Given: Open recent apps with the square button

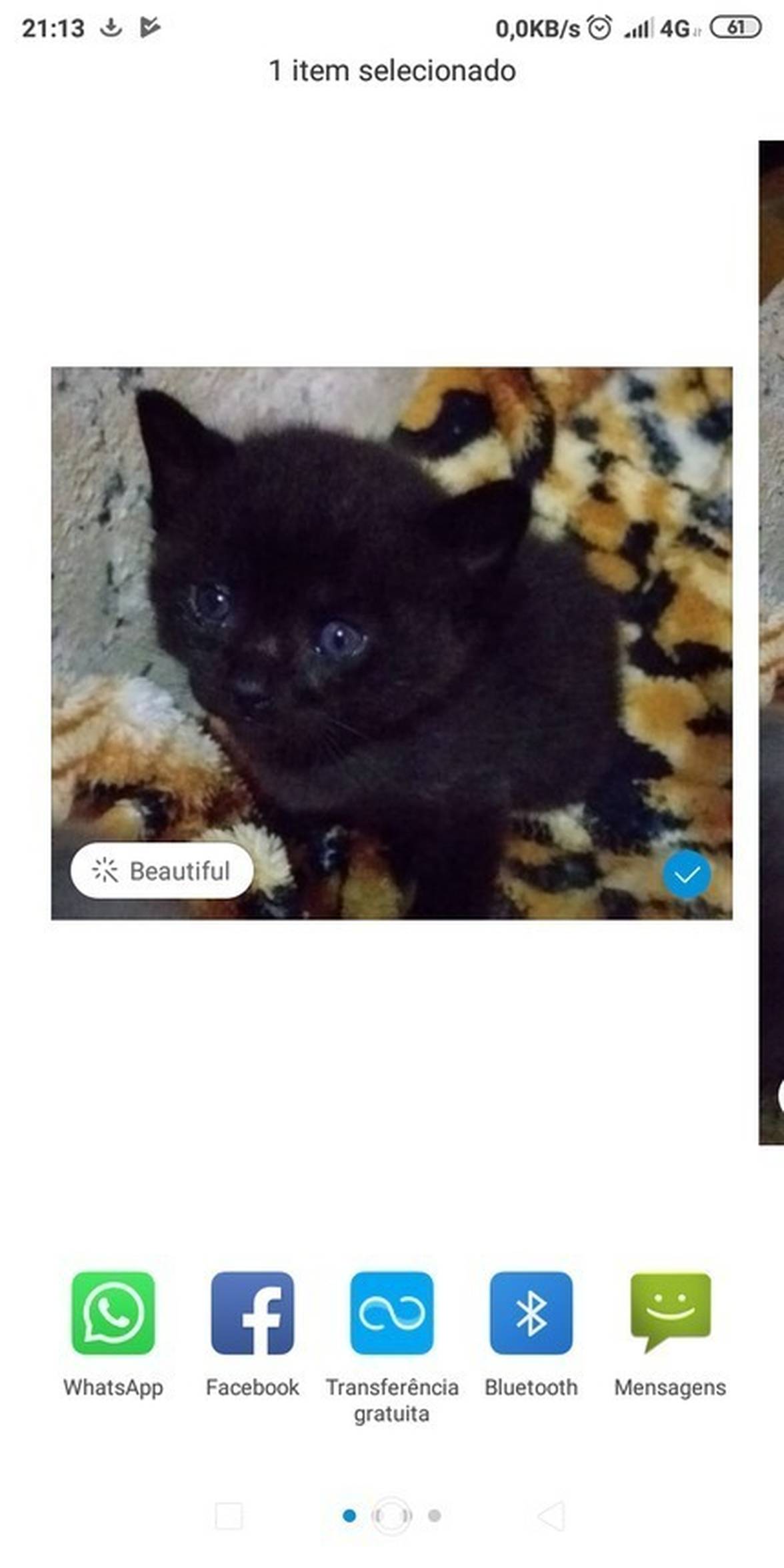Looking at the screenshot, I should pos(229,1515).
